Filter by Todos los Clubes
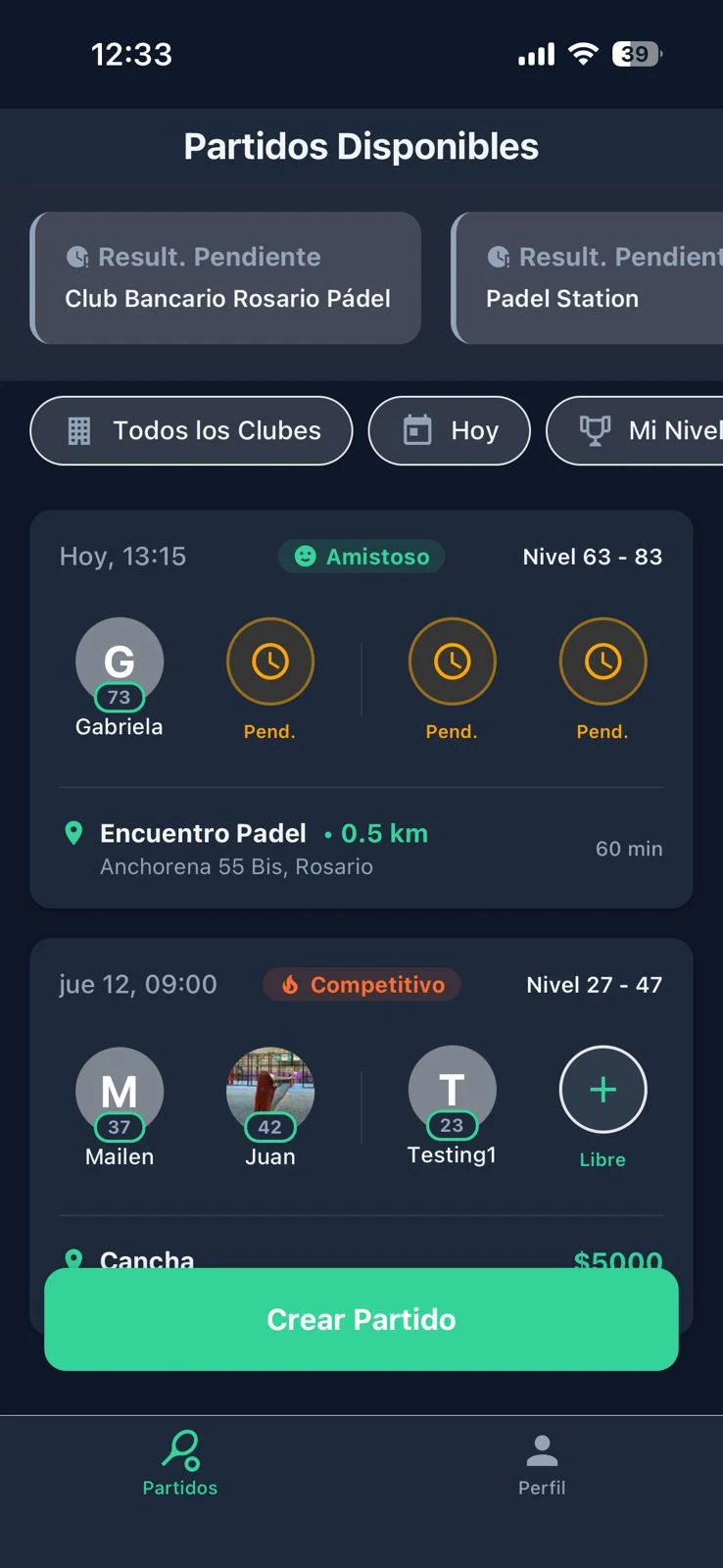This screenshot has height=1568, width=723. pyautogui.click(x=192, y=430)
